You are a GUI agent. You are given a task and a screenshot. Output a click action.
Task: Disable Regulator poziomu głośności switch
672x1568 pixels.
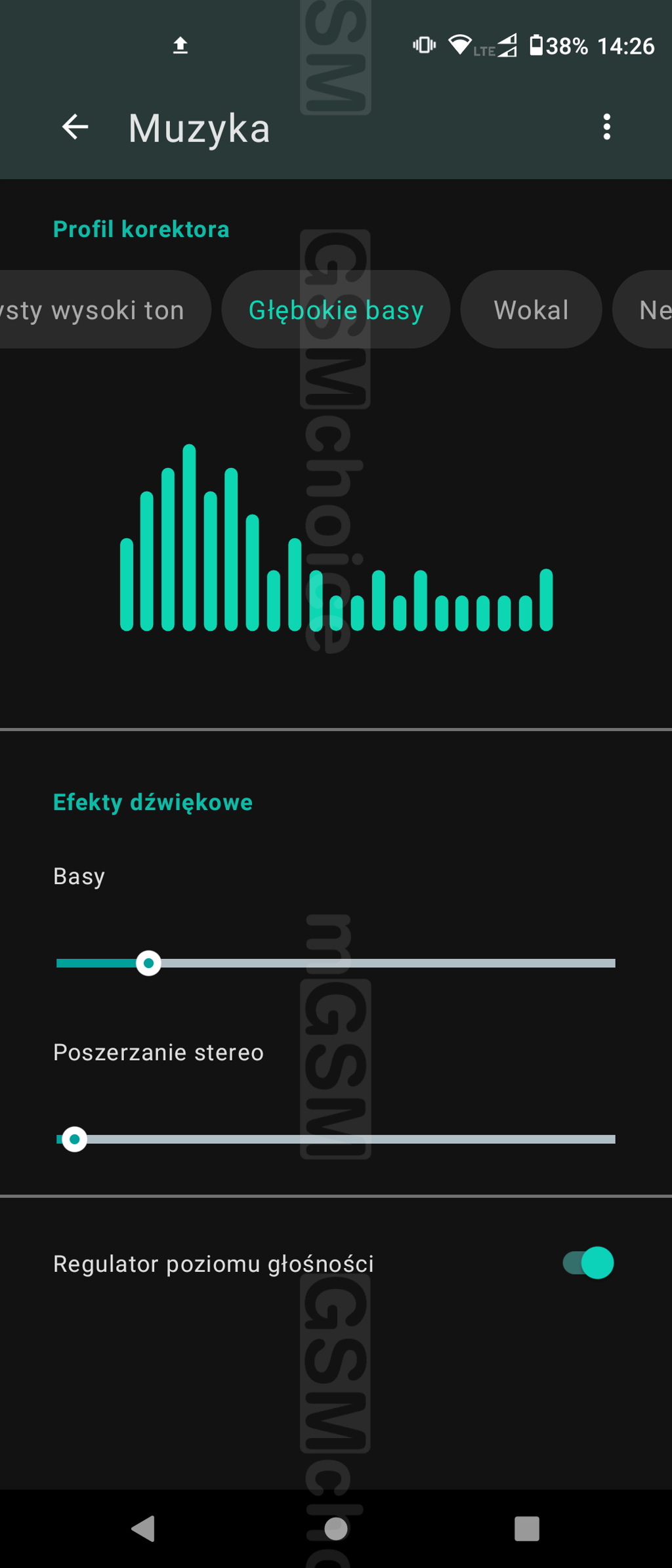point(588,1263)
